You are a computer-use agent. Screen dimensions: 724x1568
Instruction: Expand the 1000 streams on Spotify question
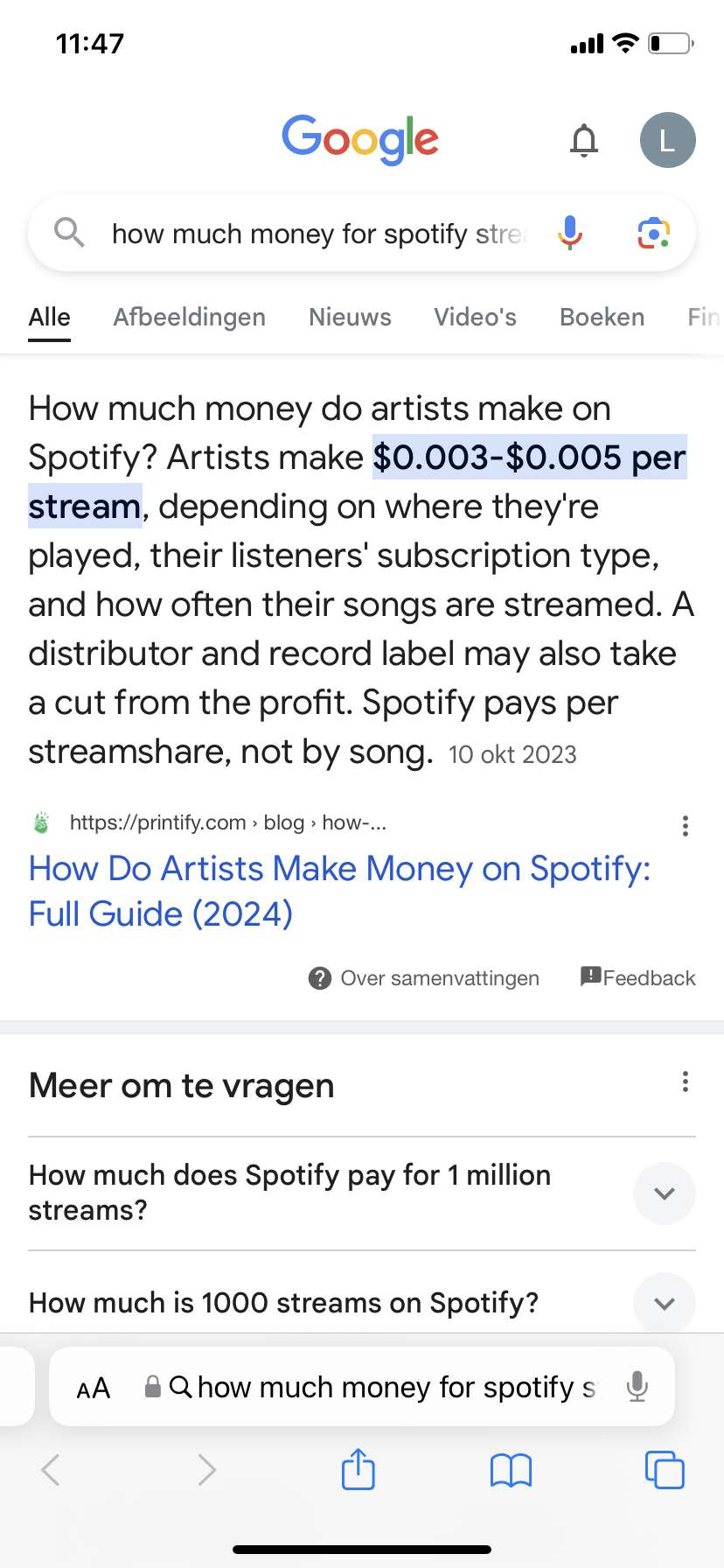click(362, 1303)
